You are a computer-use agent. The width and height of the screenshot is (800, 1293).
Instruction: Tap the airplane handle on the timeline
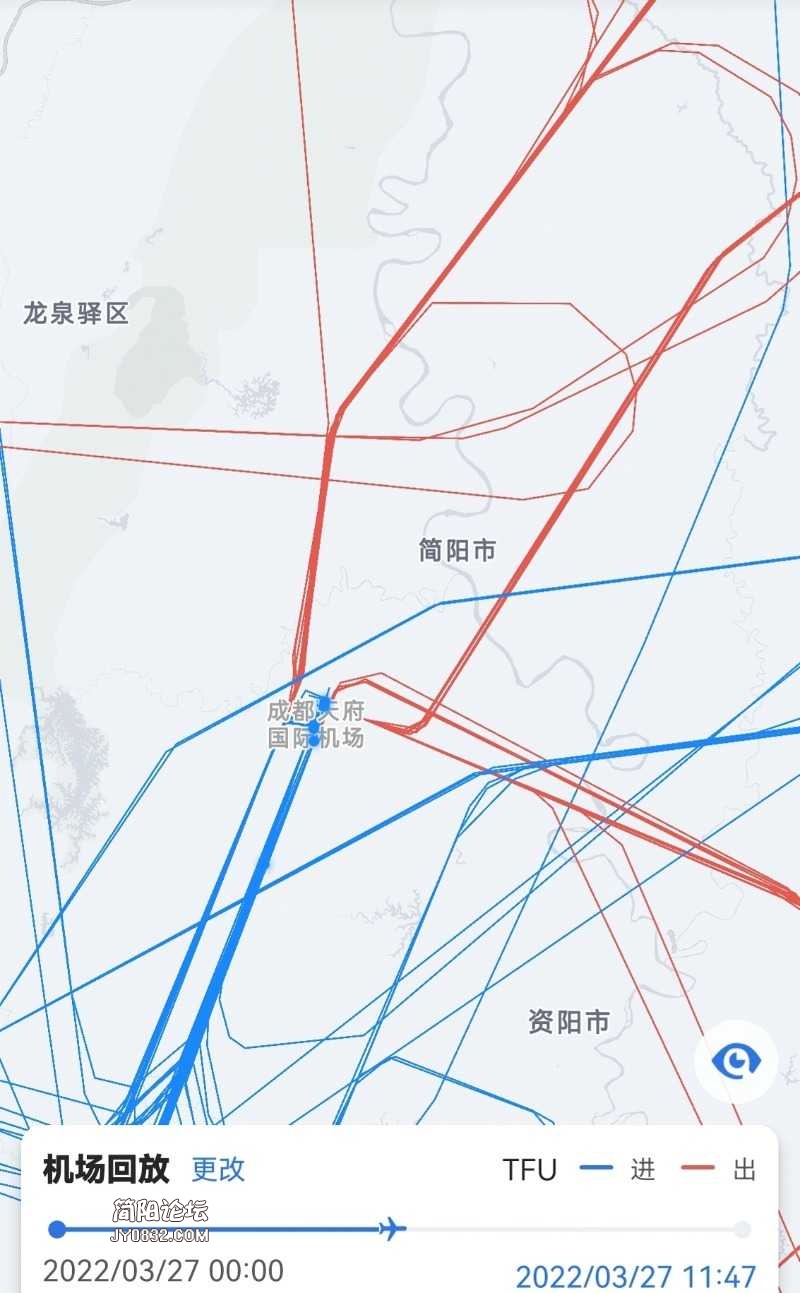coord(392,1228)
